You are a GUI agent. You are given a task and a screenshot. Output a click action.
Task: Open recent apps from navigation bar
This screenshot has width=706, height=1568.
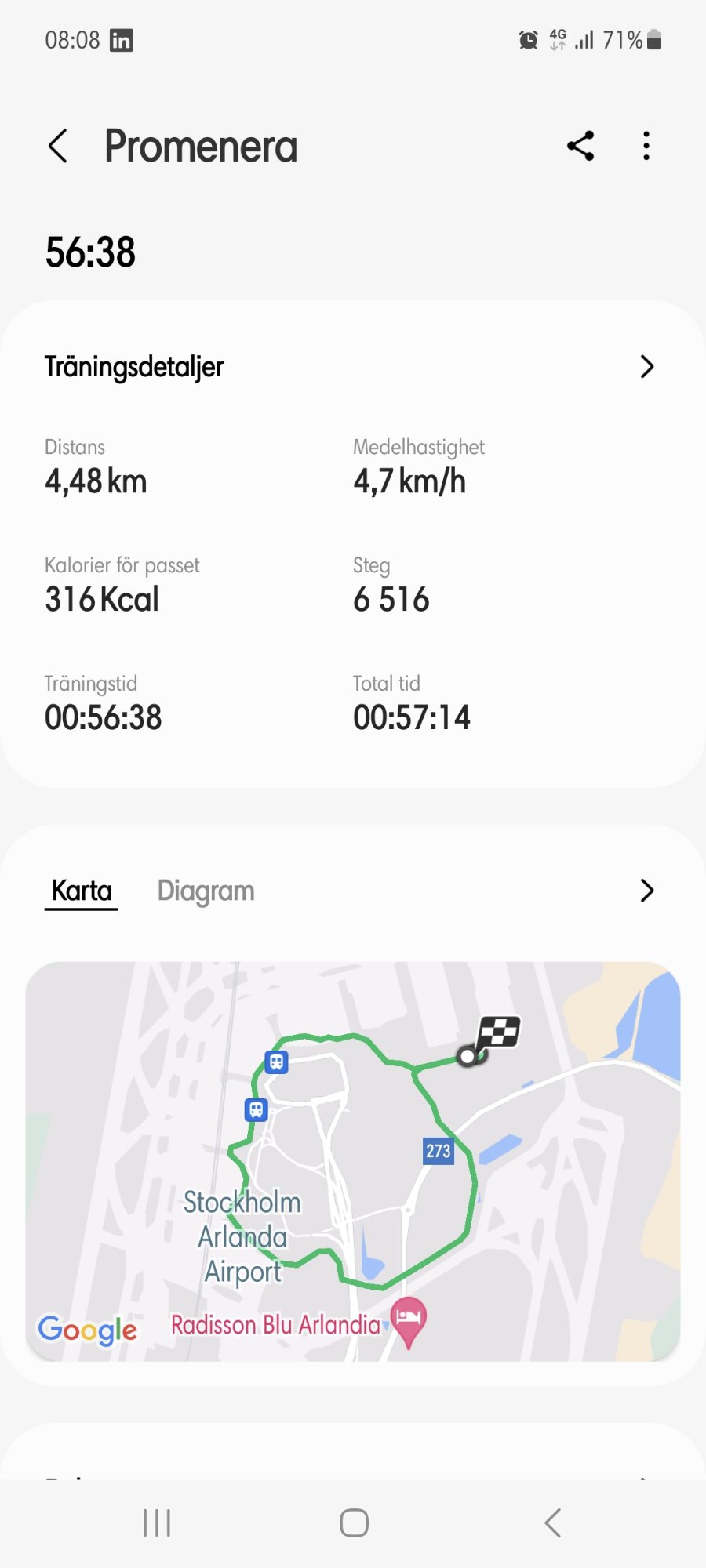(x=157, y=1523)
